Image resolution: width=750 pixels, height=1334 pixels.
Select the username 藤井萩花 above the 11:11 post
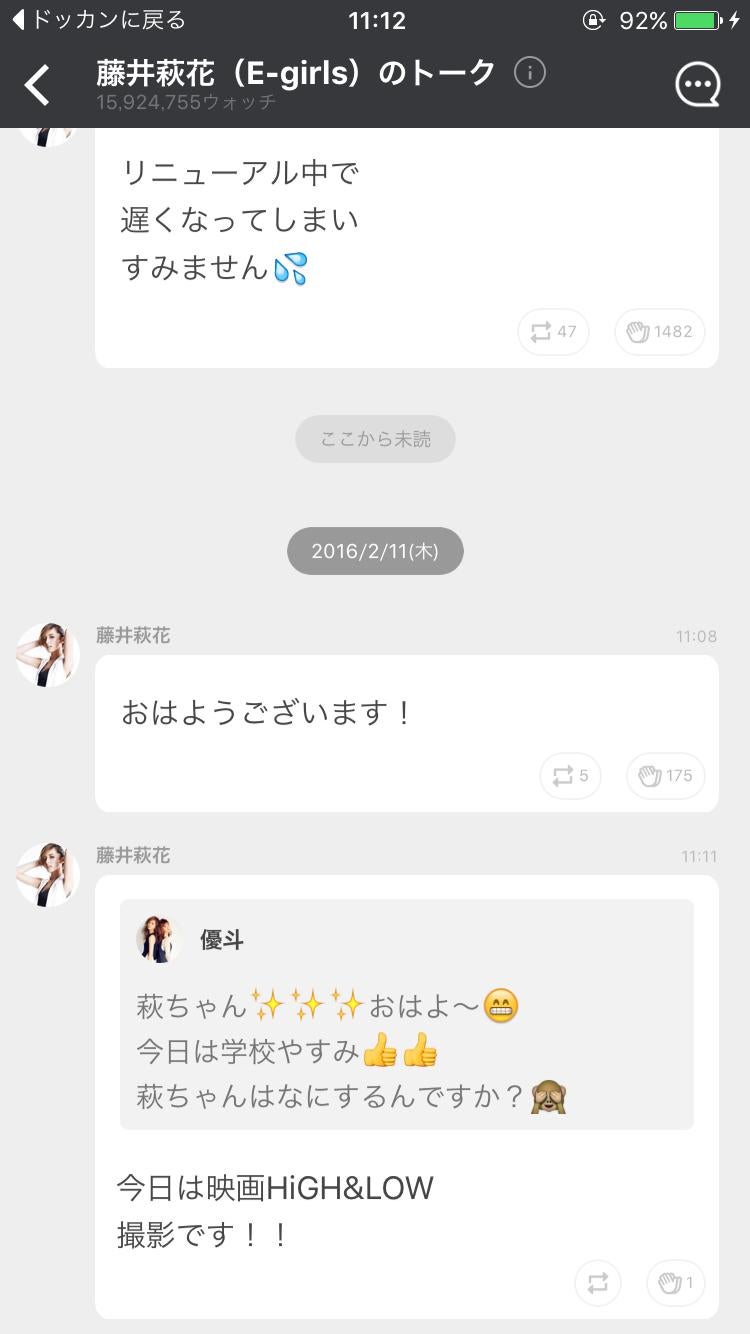click(x=135, y=855)
